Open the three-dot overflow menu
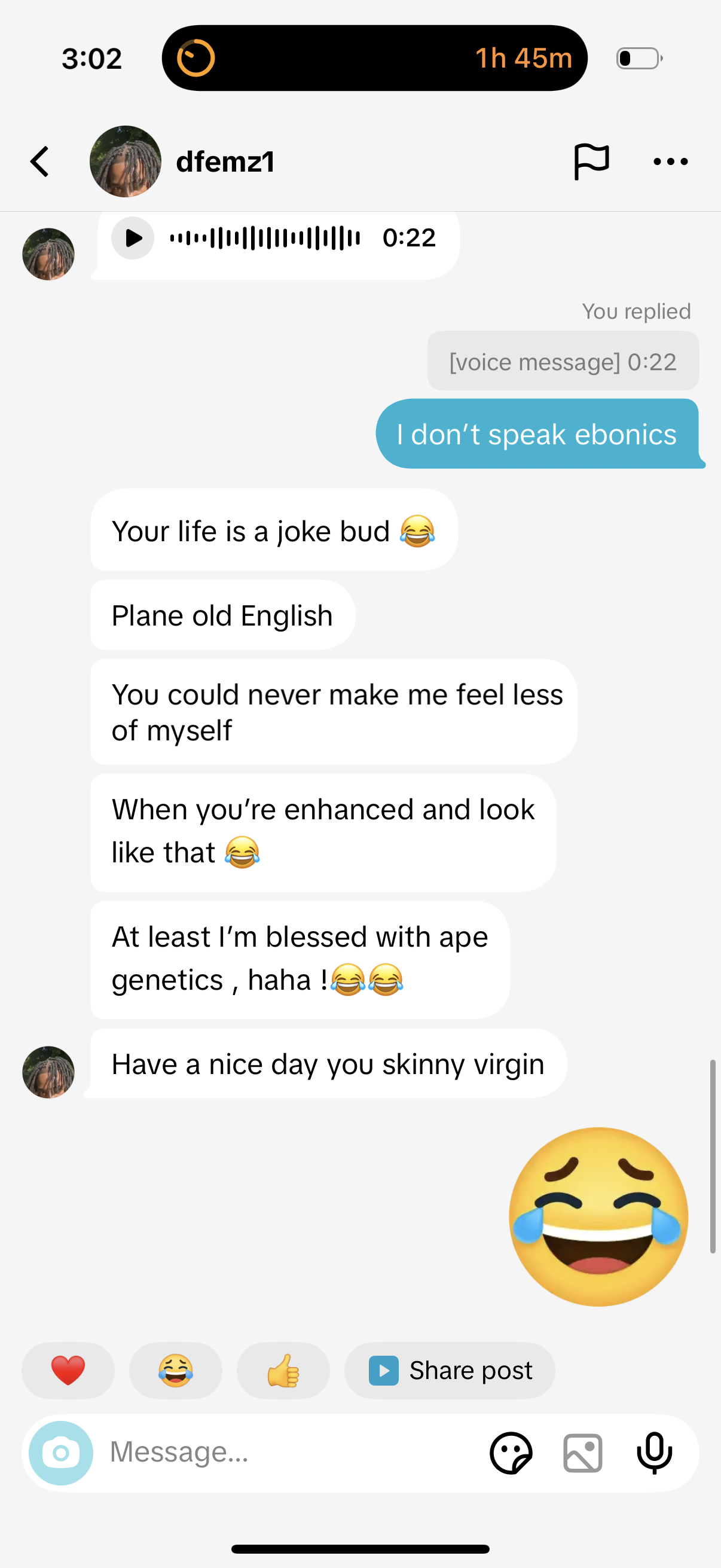This screenshot has width=721, height=1568. tap(670, 162)
